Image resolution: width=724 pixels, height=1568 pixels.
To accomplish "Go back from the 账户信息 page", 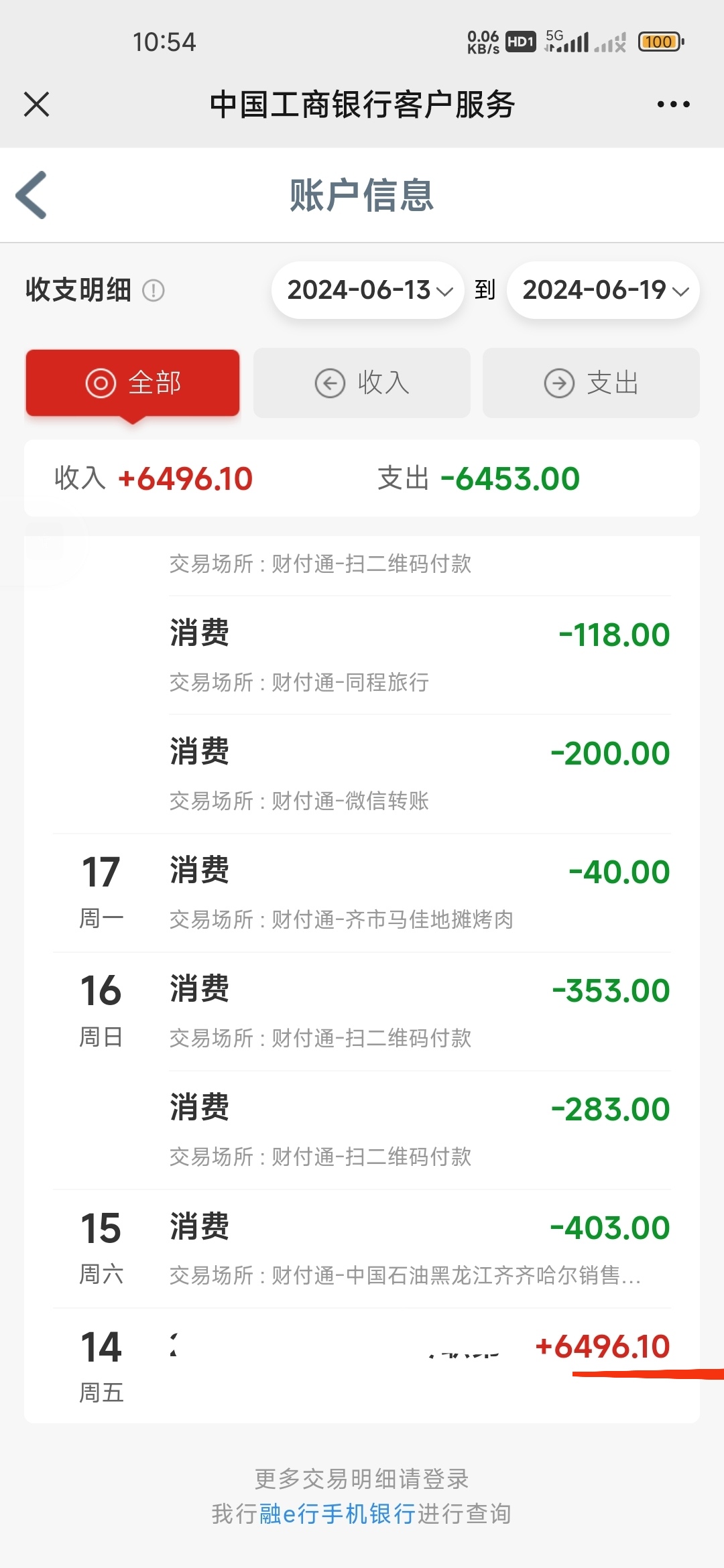I will pyautogui.click(x=32, y=195).
